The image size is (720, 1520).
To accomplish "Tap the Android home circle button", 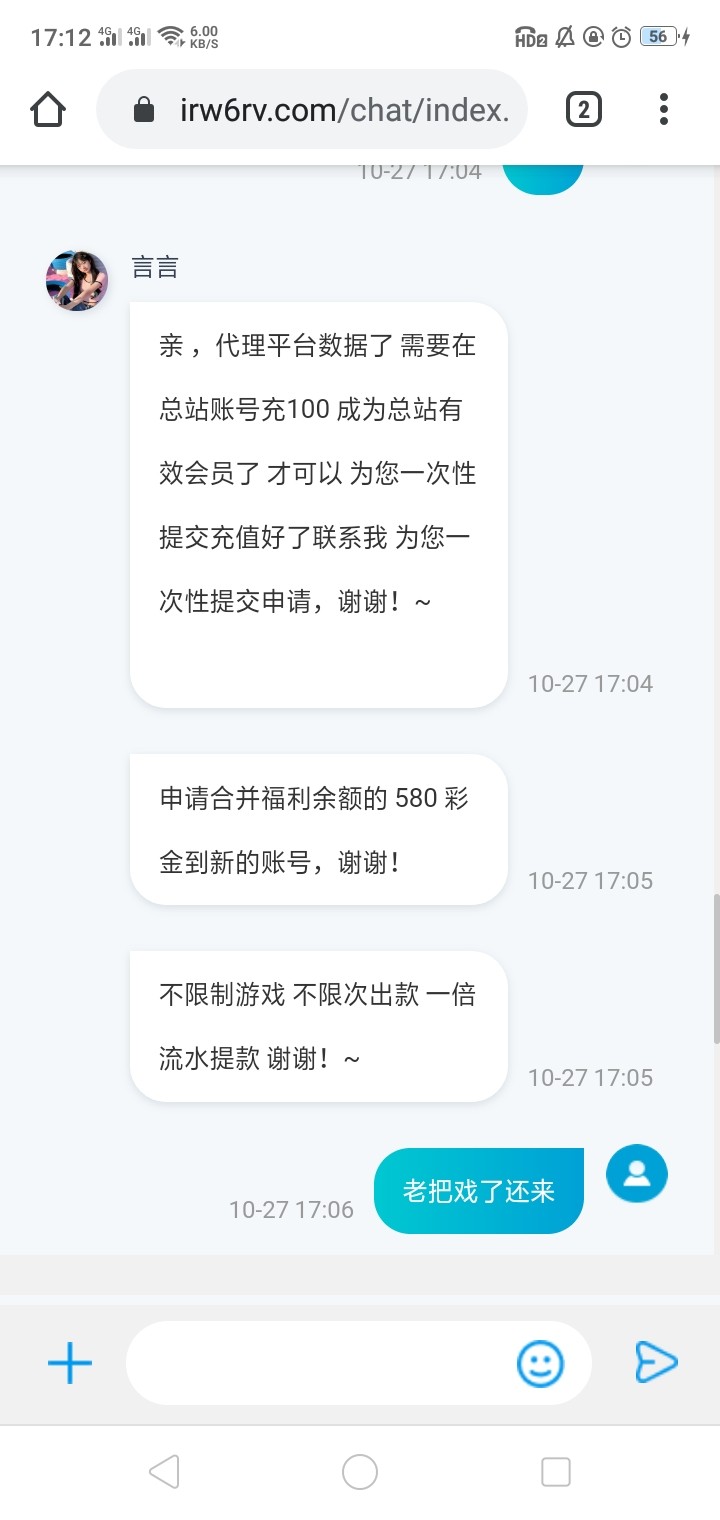I will (360, 1471).
